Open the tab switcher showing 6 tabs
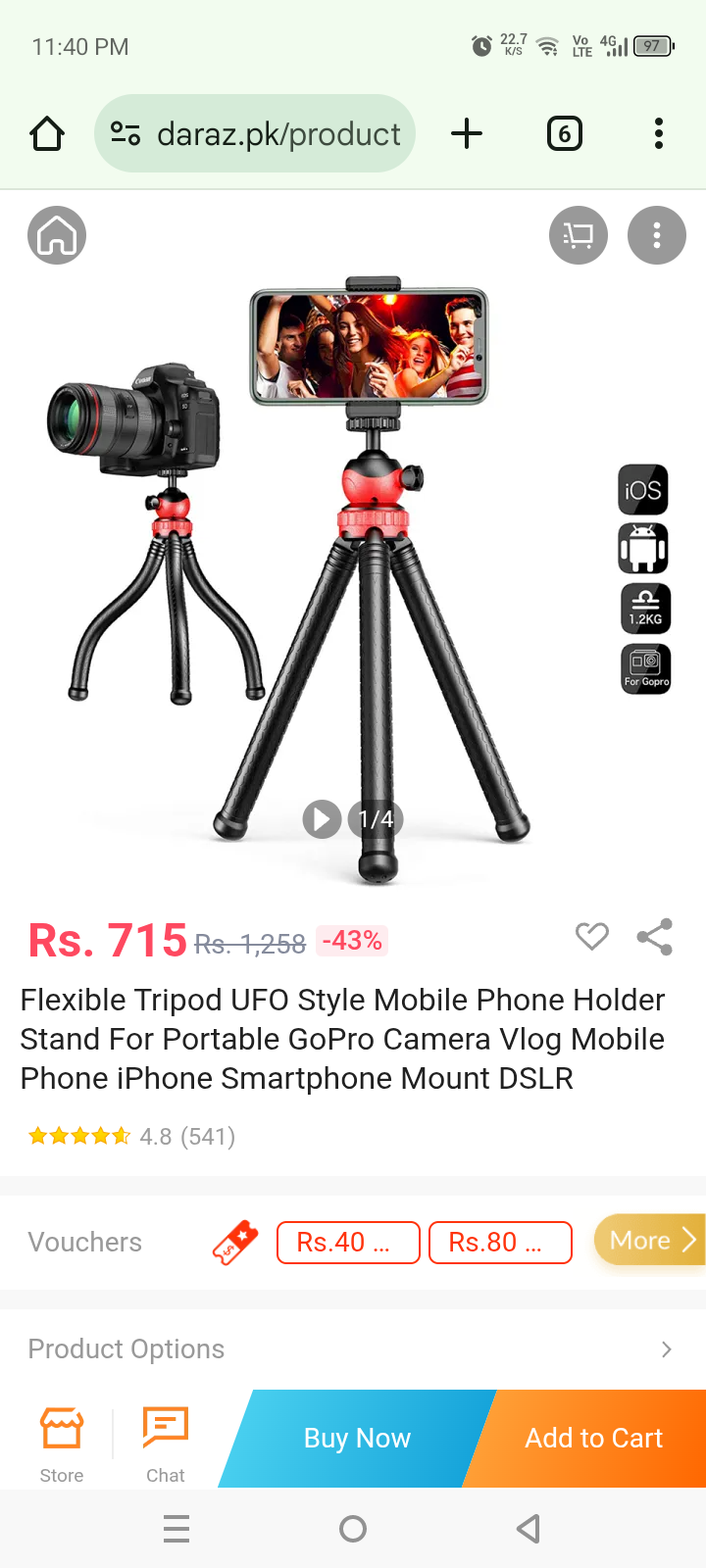This screenshot has width=706, height=1568. (564, 133)
